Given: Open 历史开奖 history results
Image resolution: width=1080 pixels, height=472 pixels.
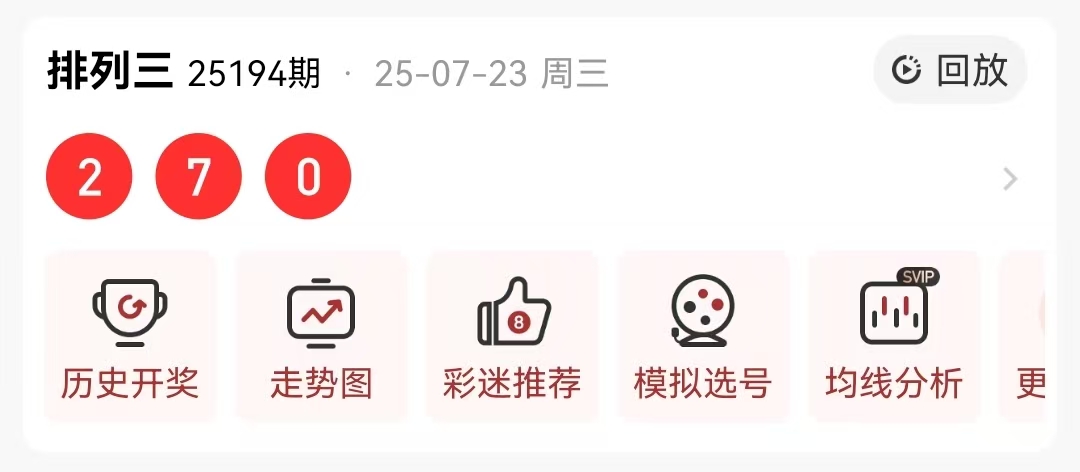Looking at the screenshot, I should click(130, 336).
